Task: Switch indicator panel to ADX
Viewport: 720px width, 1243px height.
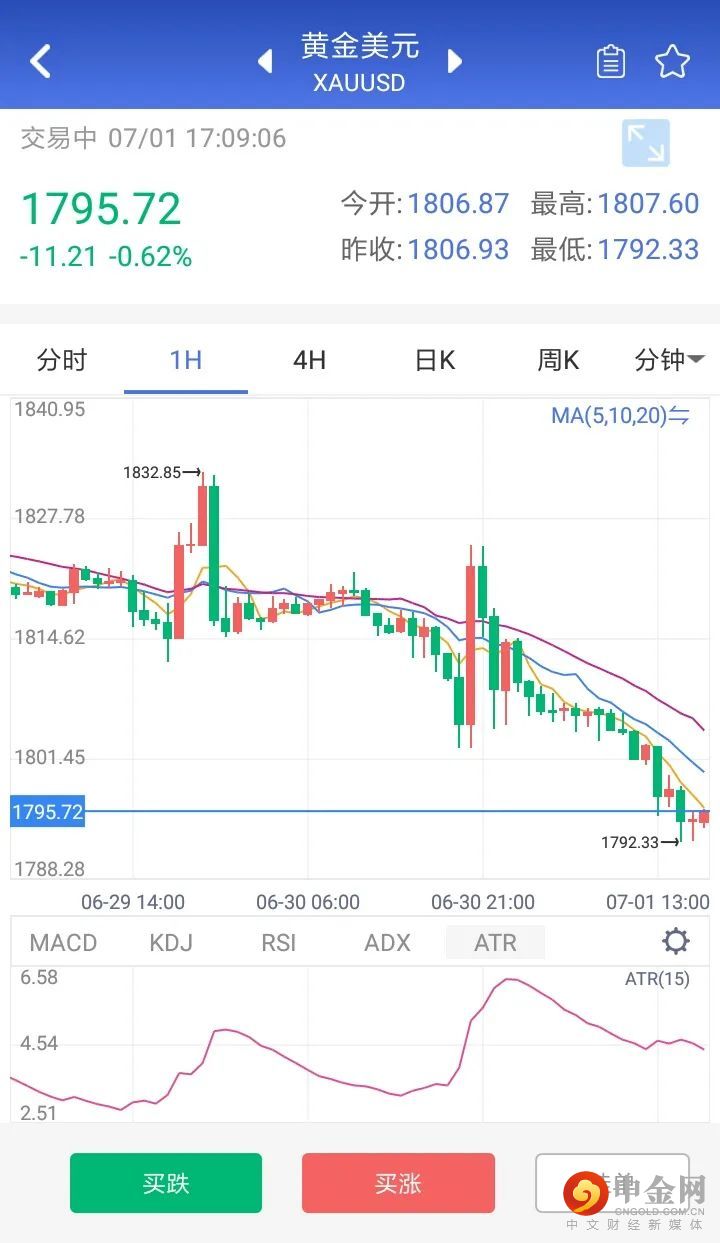Action: coord(387,942)
